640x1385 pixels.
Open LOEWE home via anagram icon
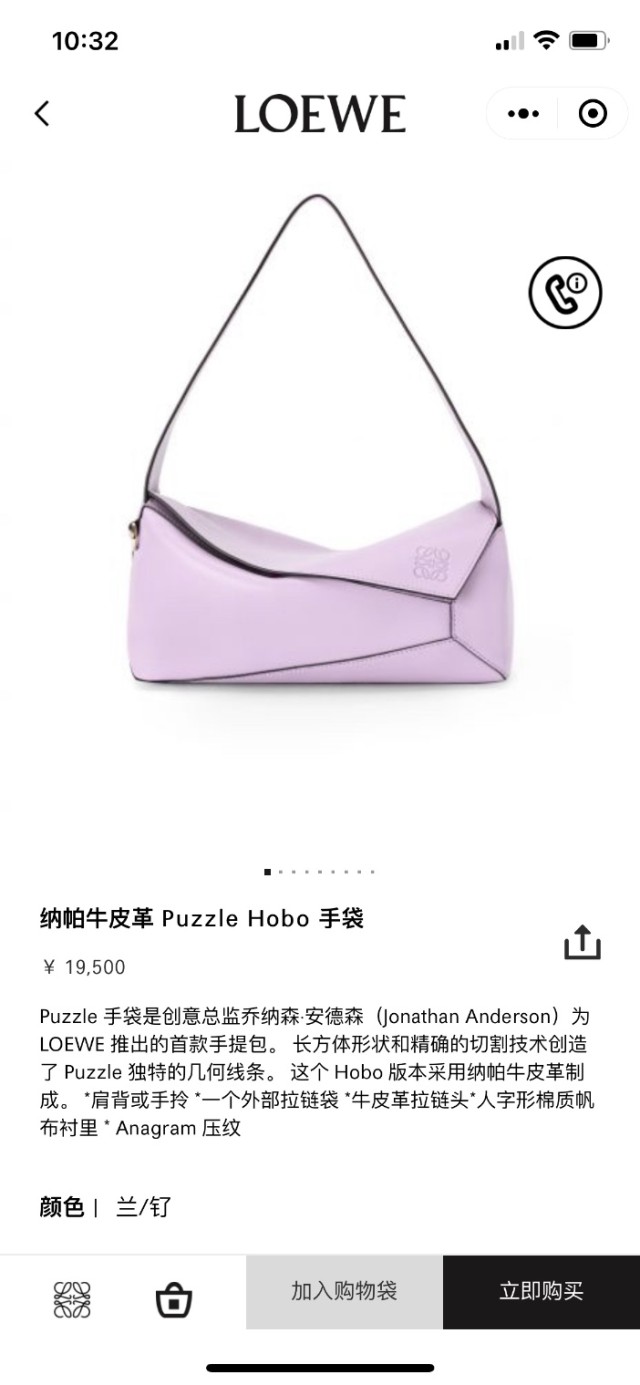[x=72, y=1301]
